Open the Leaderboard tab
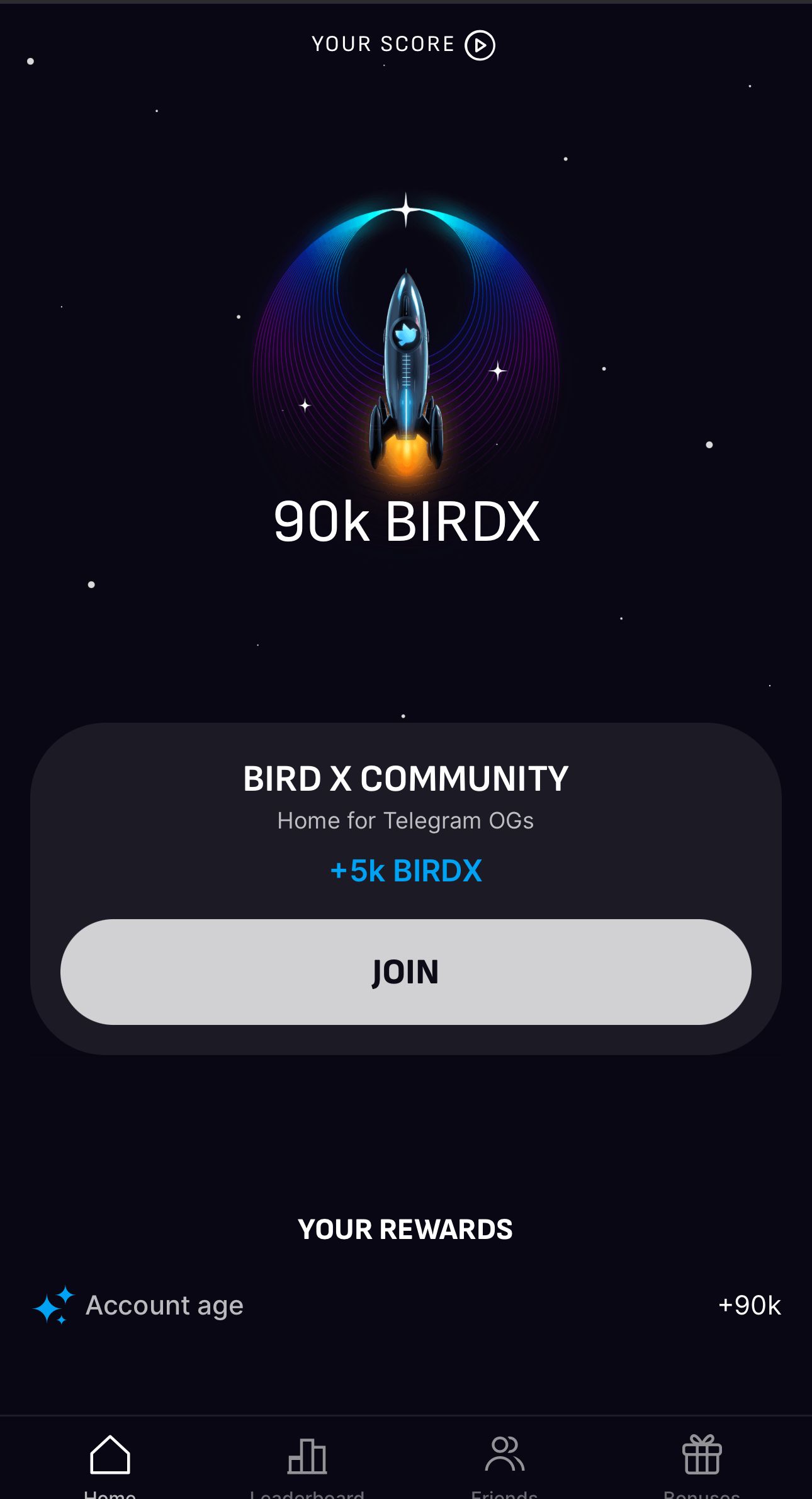 coord(307,1461)
